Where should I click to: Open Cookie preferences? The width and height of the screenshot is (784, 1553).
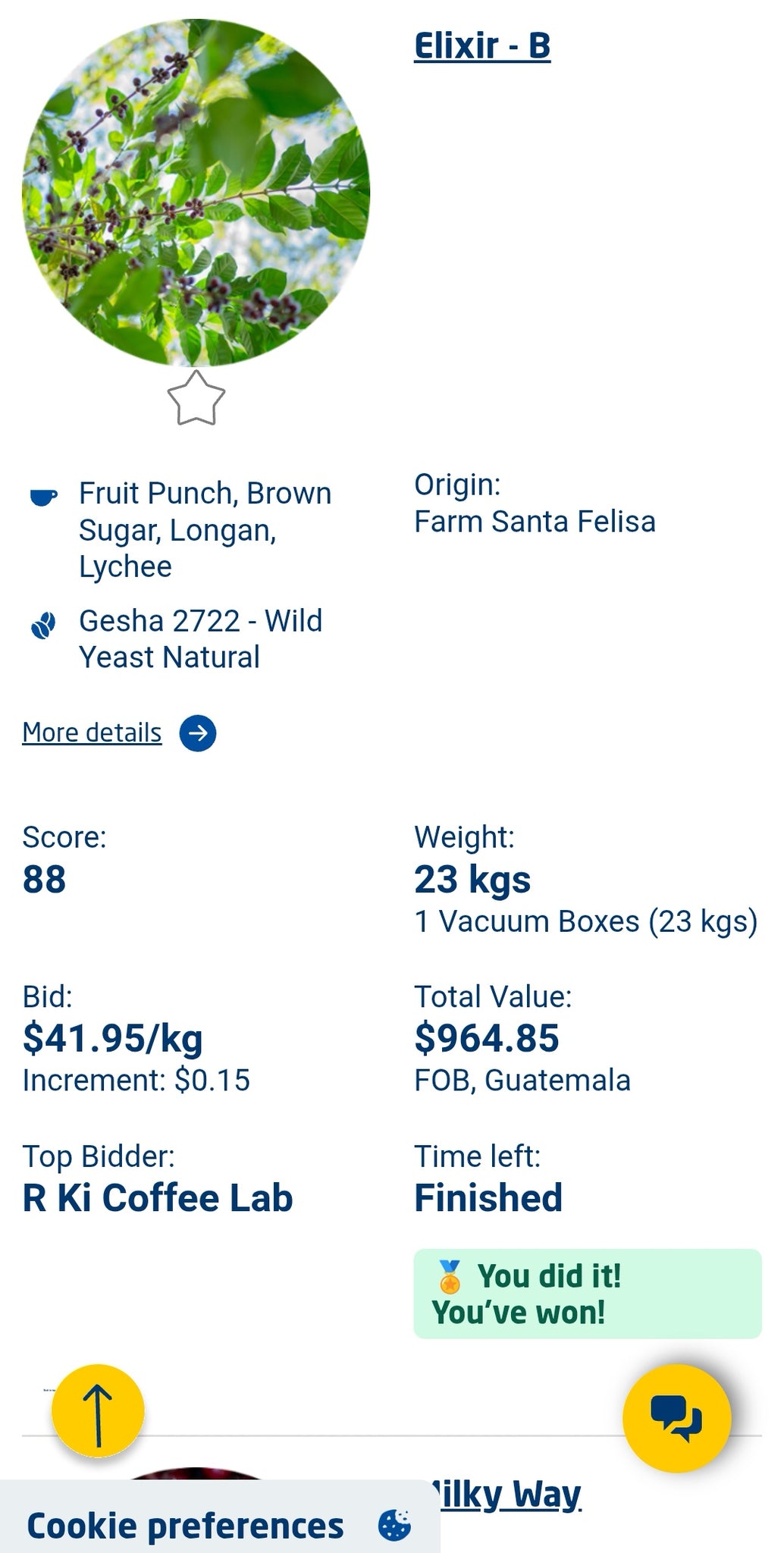[x=218, y=1525]
